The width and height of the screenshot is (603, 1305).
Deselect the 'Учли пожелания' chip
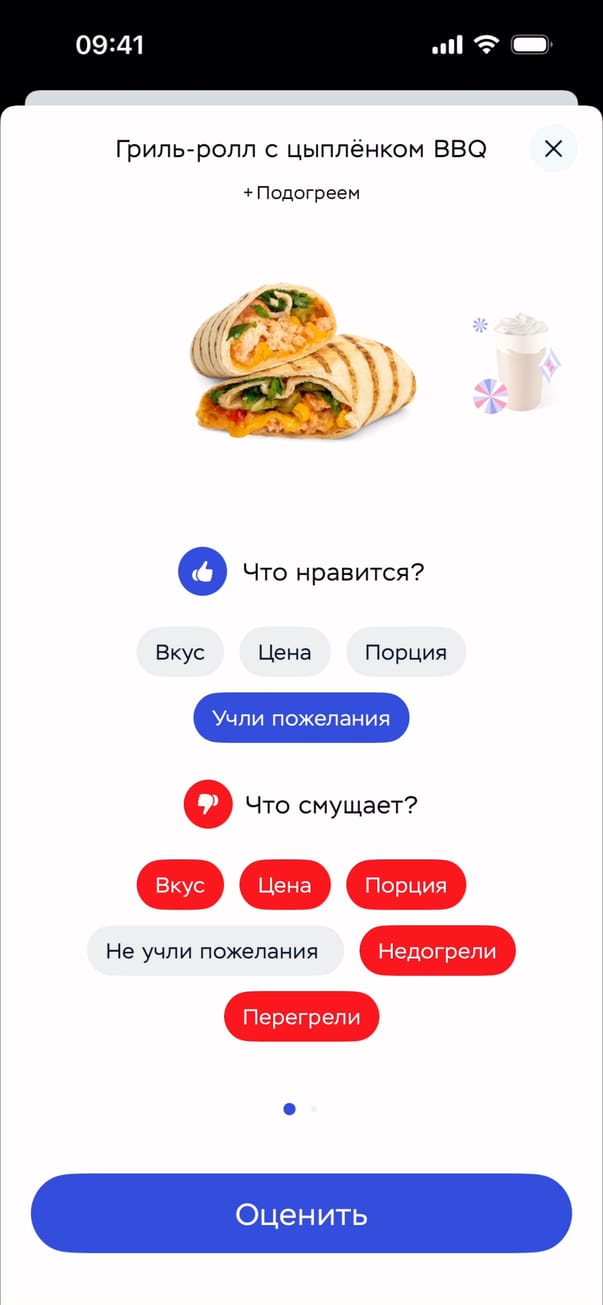tap(301, 718)
